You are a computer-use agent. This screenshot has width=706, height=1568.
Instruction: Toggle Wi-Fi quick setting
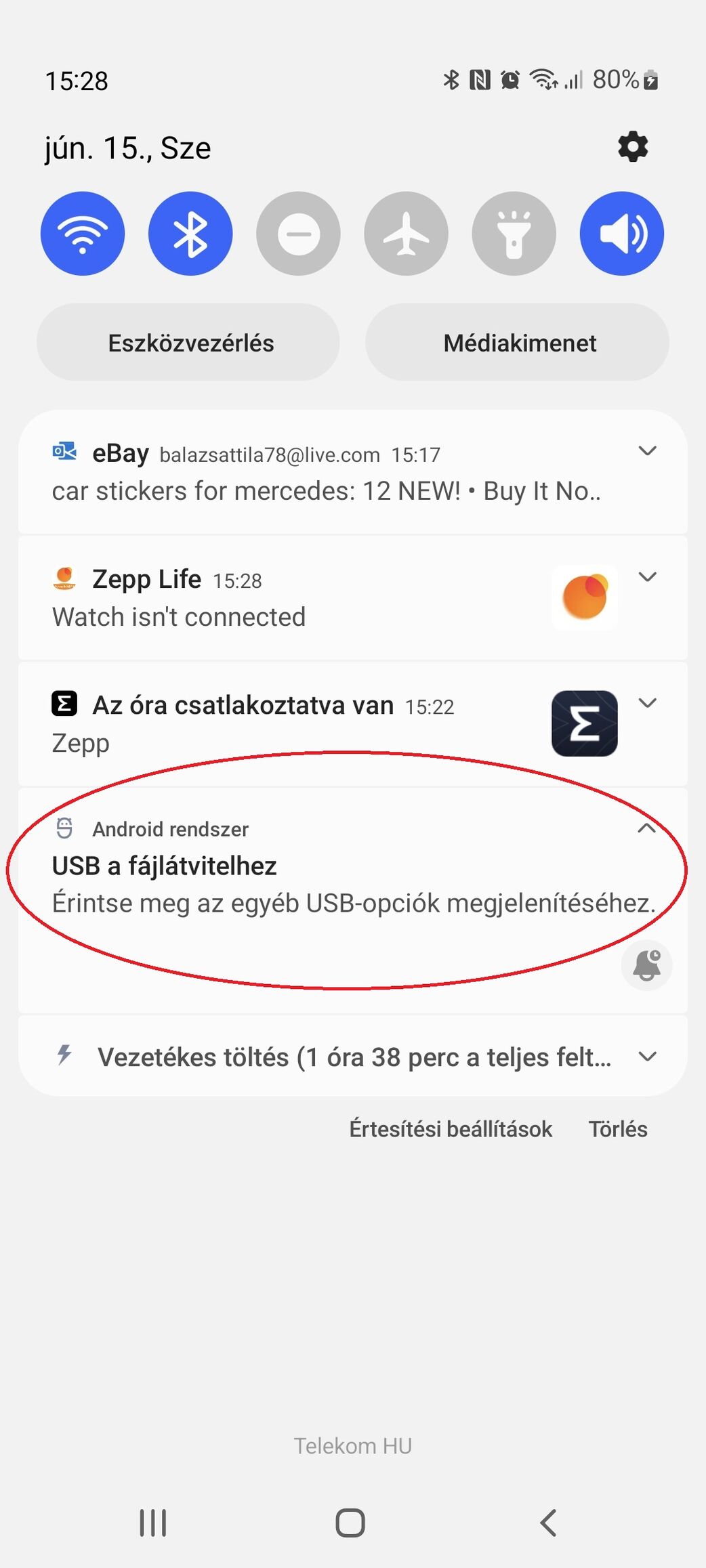(x=83, y=234)
